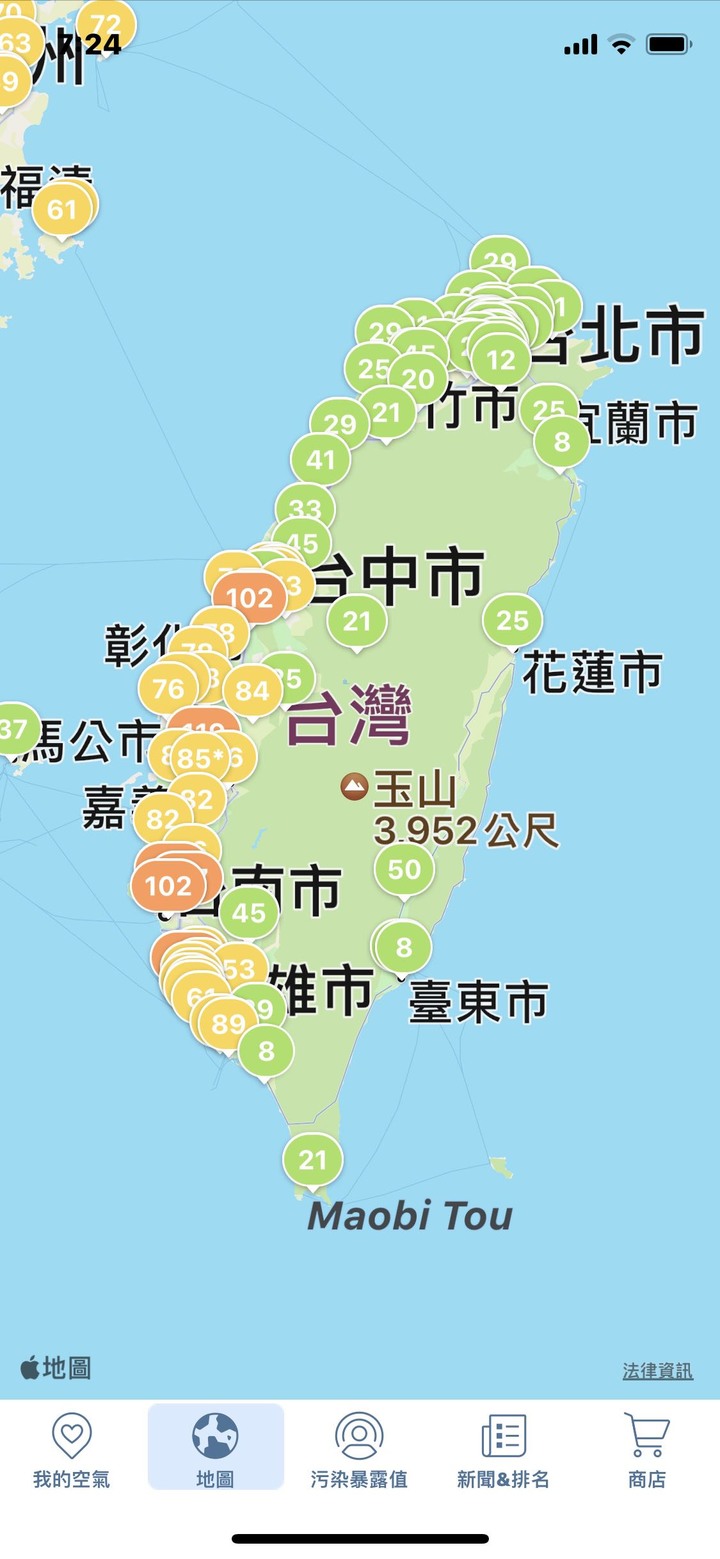Open the 84 air quality marker
Viewport: 720px width, 1559px height.
253,691
